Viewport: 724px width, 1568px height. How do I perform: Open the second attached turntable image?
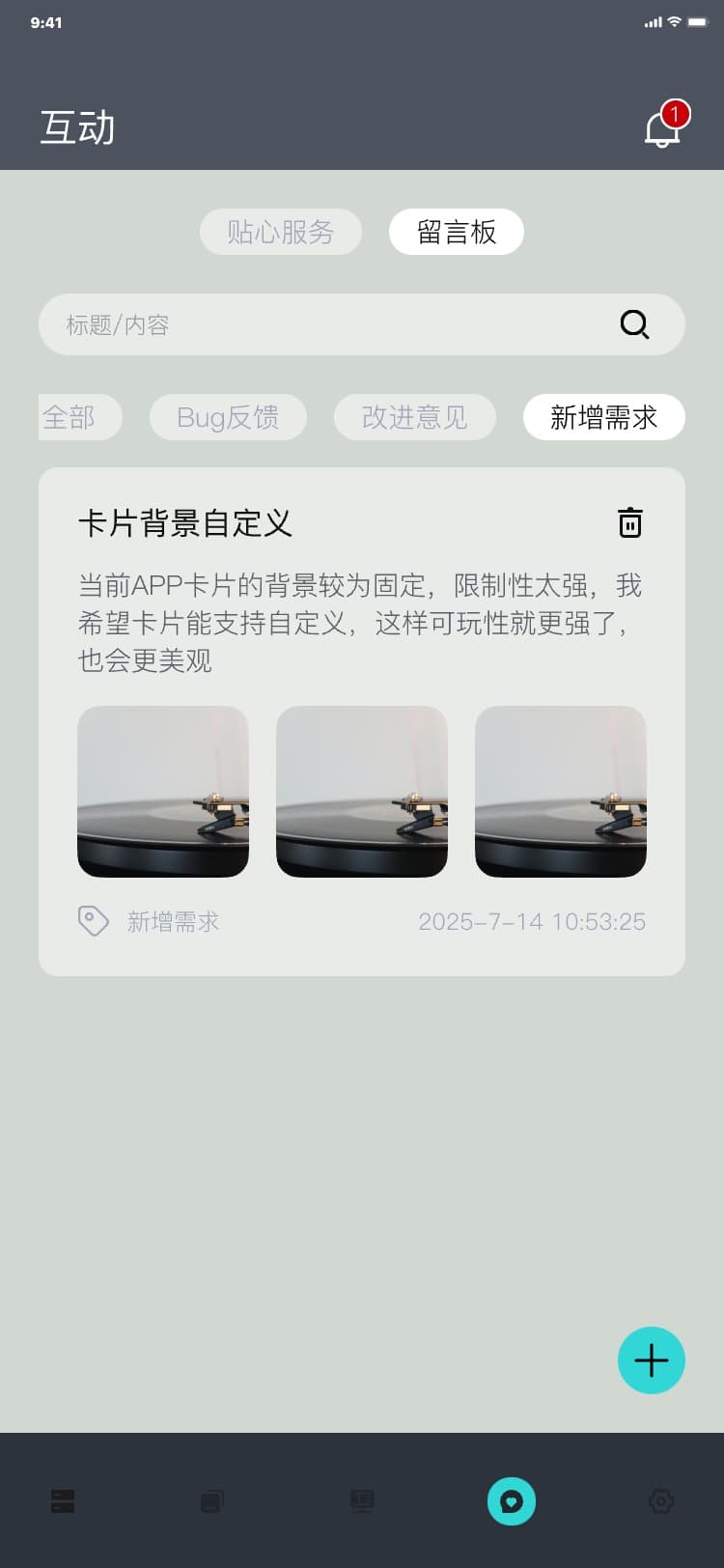tap(362, 792)
